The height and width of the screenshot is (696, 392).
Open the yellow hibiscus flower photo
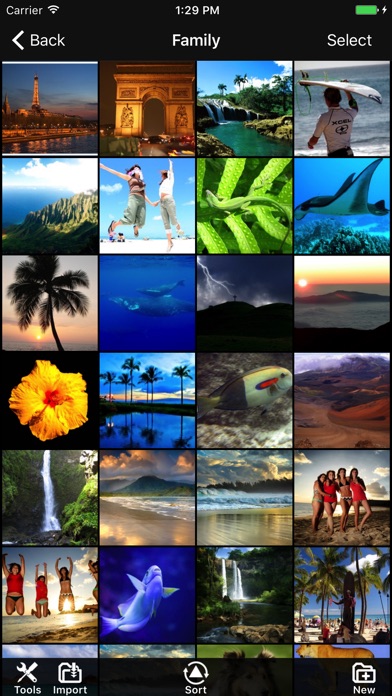coord(50,400)
